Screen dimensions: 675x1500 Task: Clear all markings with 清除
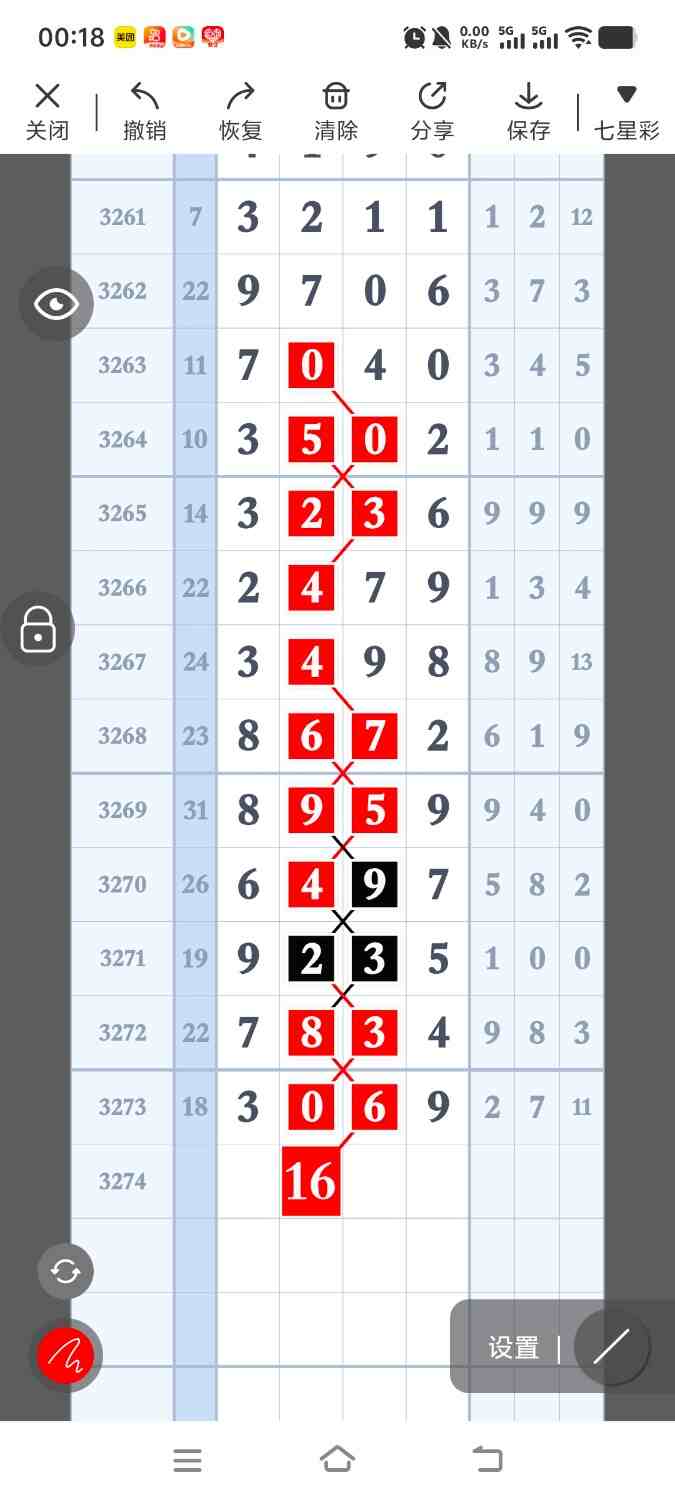point(336,110)
